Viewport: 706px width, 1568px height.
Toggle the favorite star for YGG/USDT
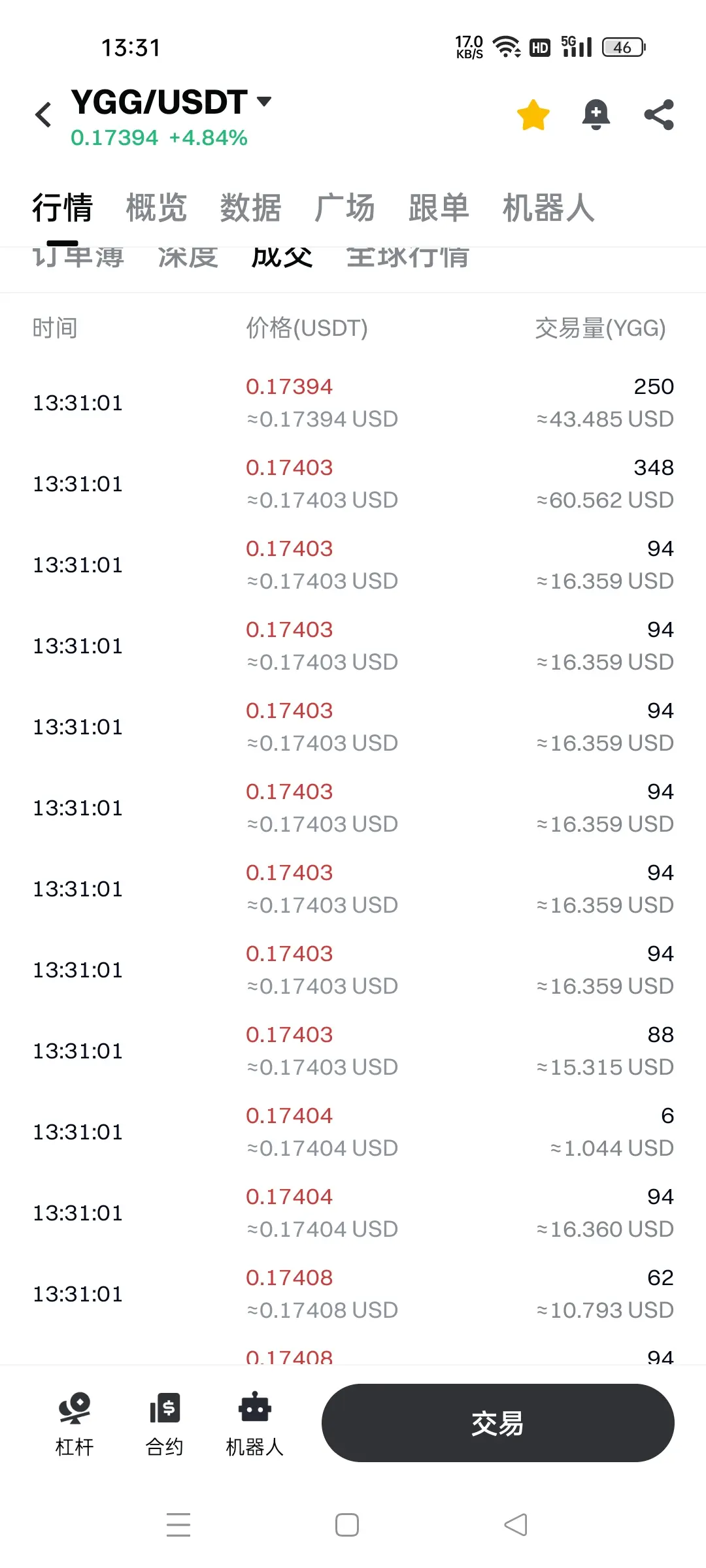pyautogui.click(x=533, y=115)
